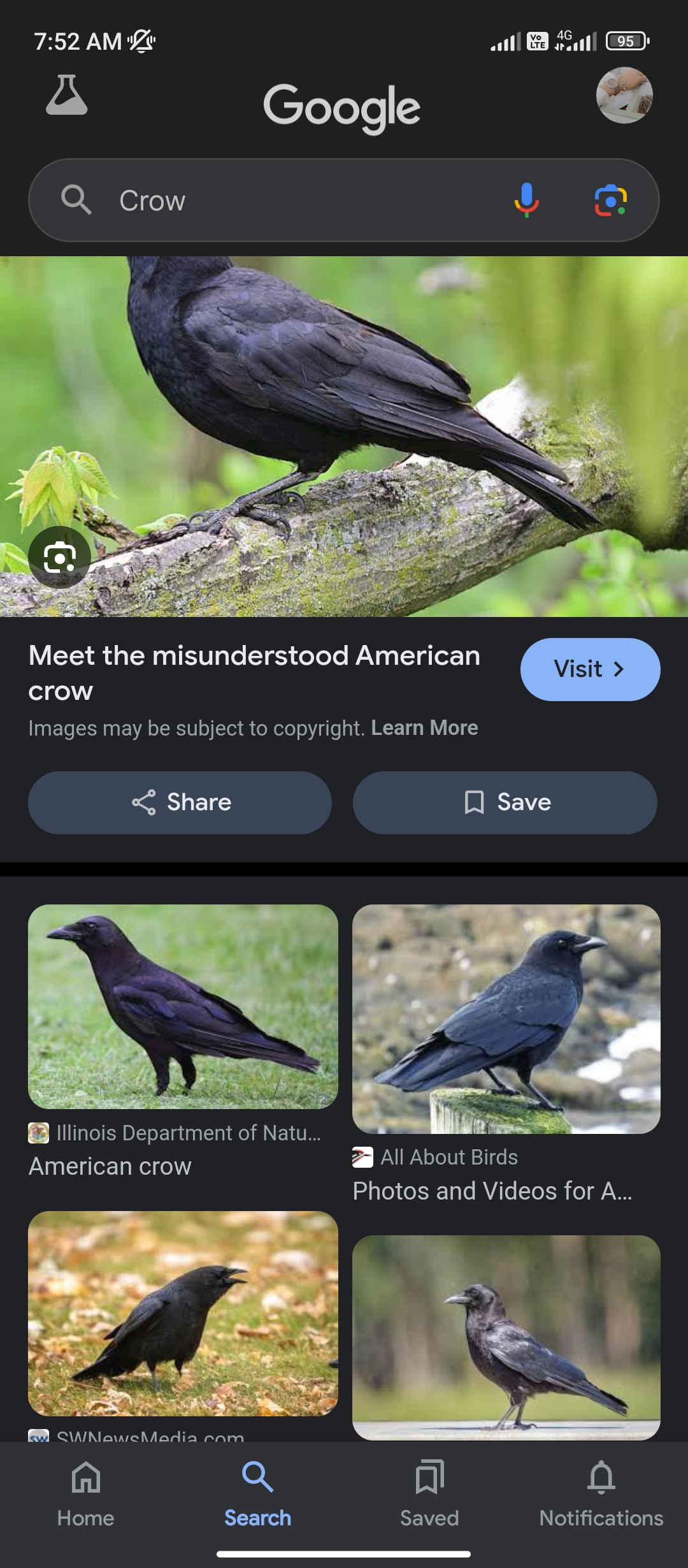The image size is (688, 1568).
Task: Open Search Labs flask icon
Action: [66, 96]
